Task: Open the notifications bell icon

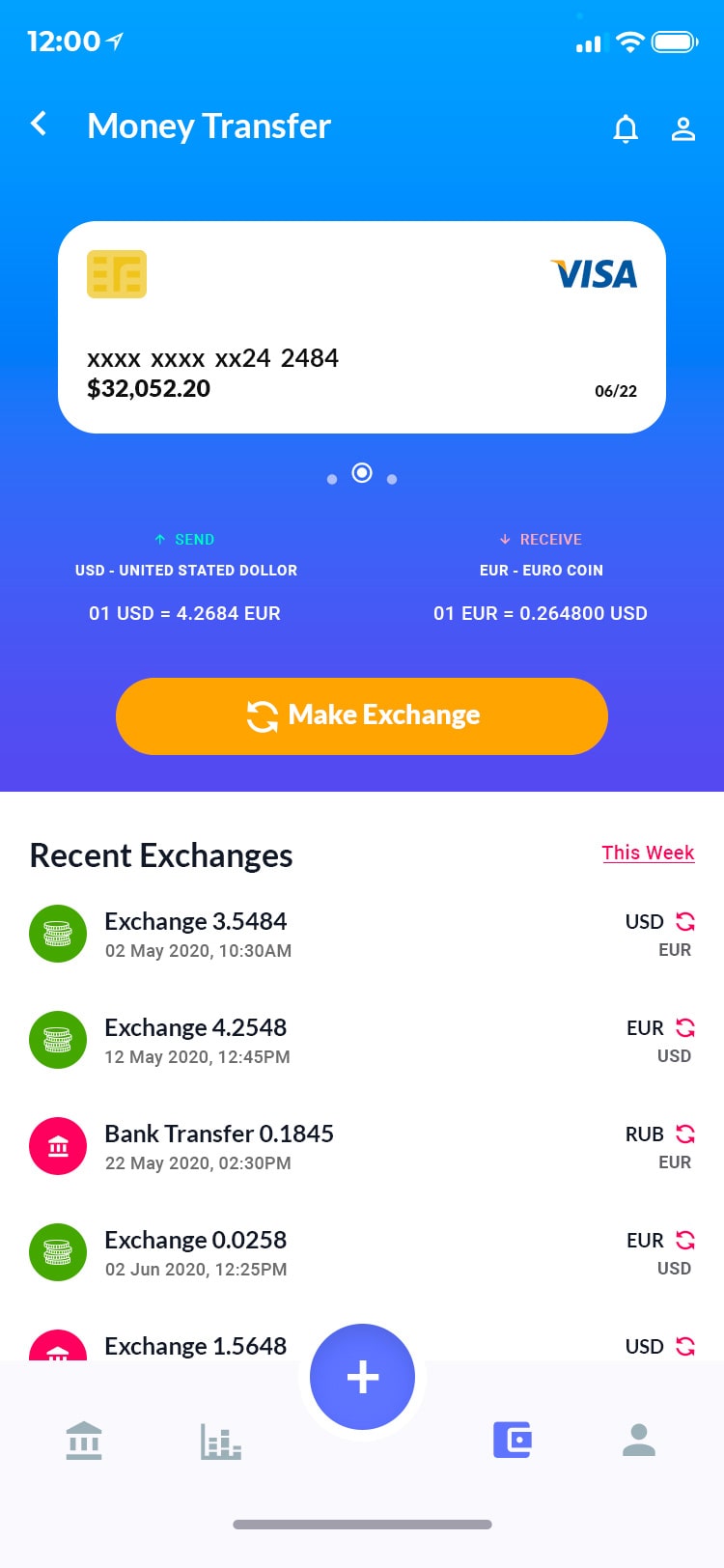Action: [x=626, y=128]
